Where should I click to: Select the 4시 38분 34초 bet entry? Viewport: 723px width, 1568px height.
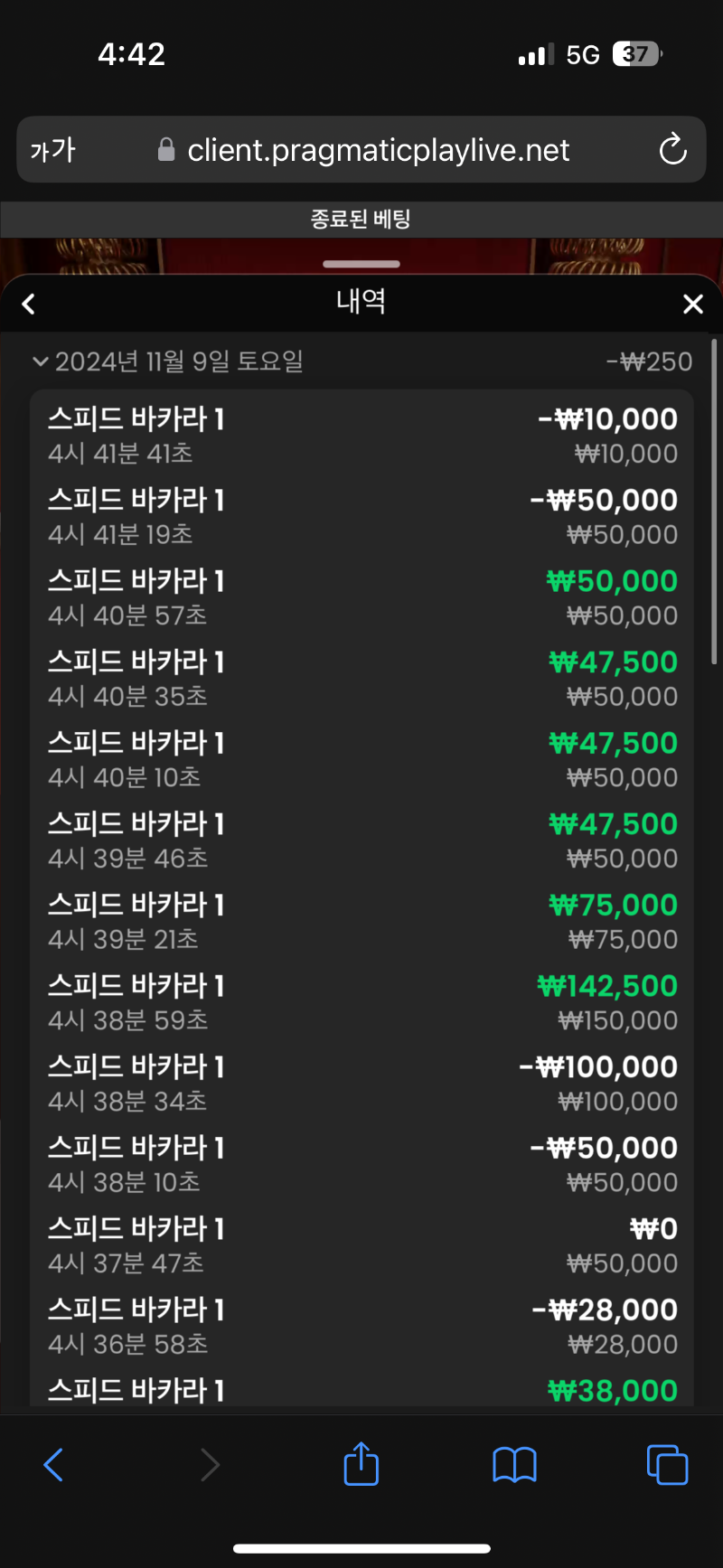(x=361, y=1083)
